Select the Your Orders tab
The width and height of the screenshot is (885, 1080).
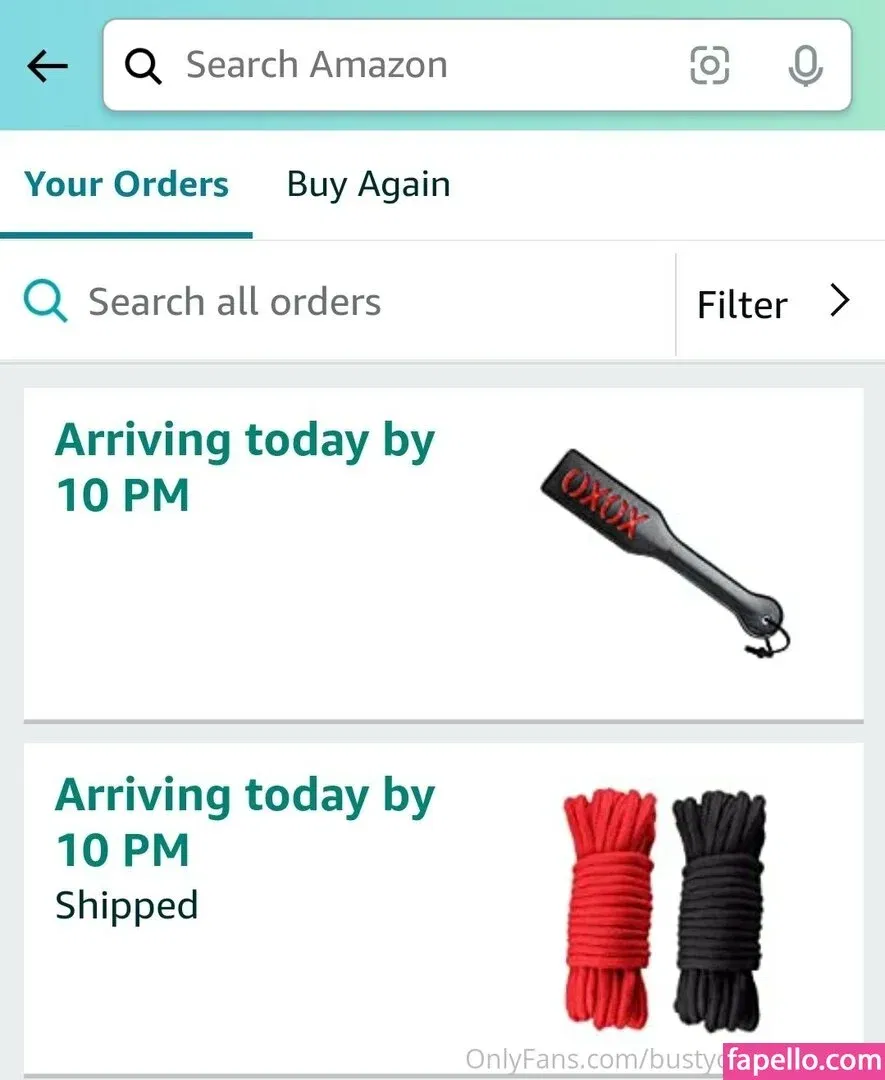pos(126,185)
